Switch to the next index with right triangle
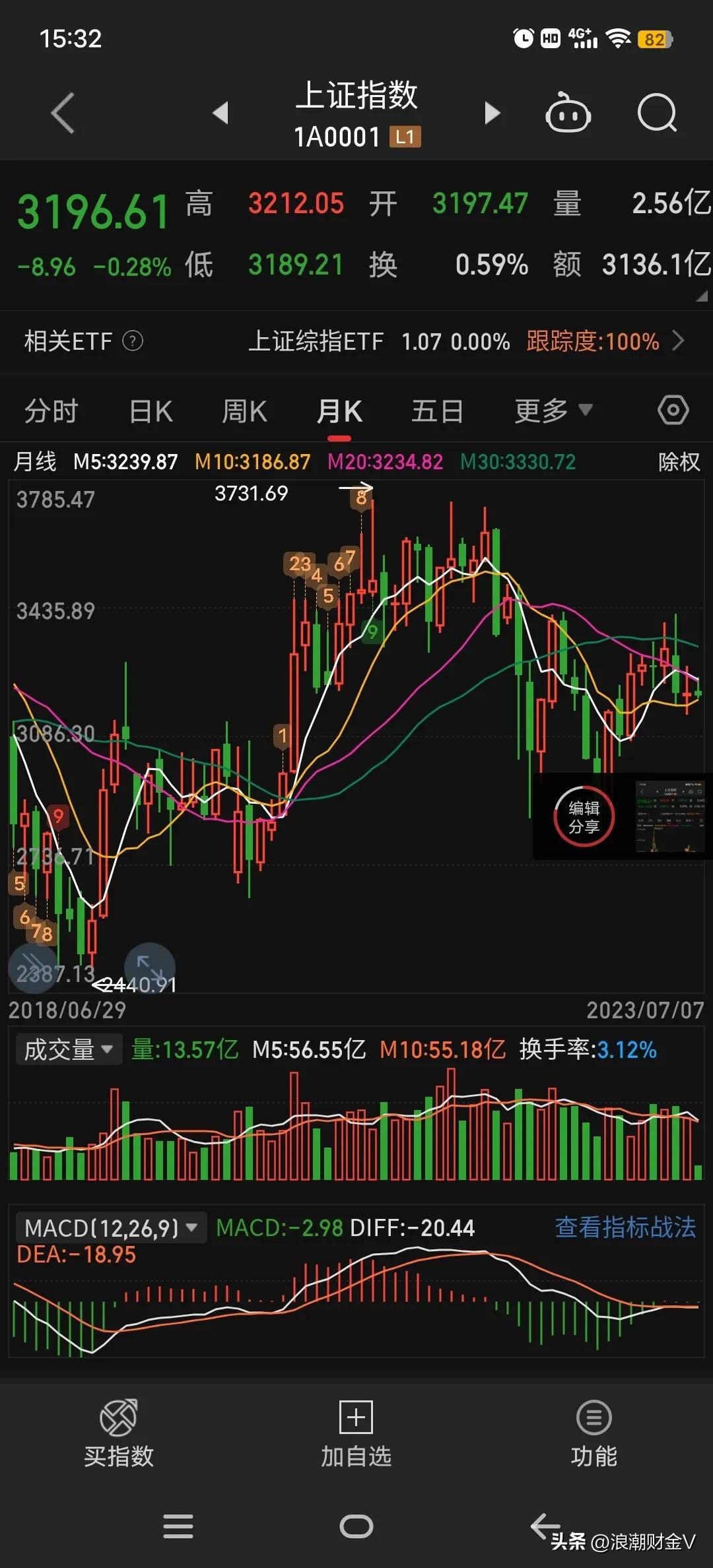 point(492,113)
